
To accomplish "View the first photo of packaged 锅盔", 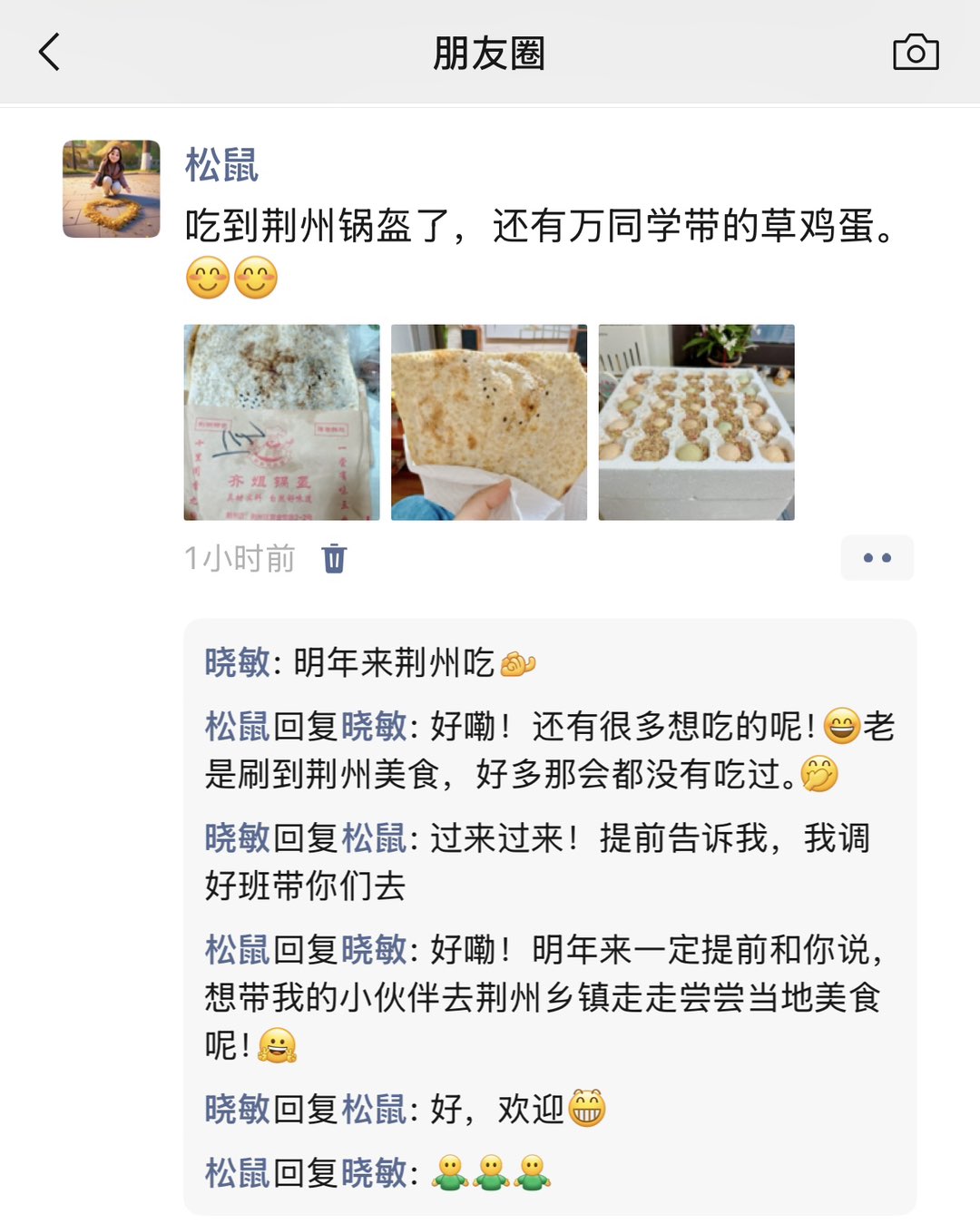I will [281, 422].
